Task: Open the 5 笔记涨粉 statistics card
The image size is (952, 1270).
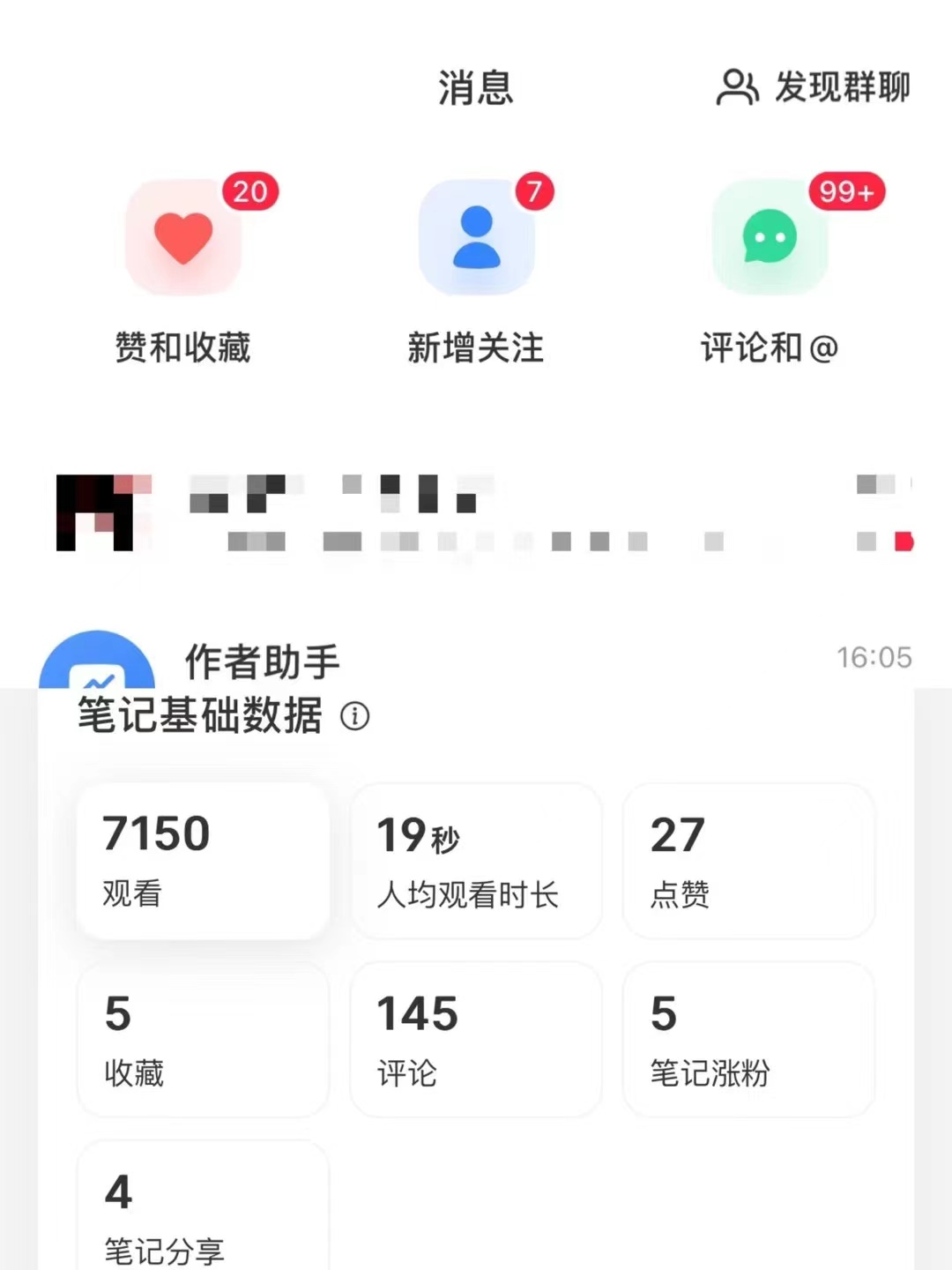Action: click(x=747, y=1038)
